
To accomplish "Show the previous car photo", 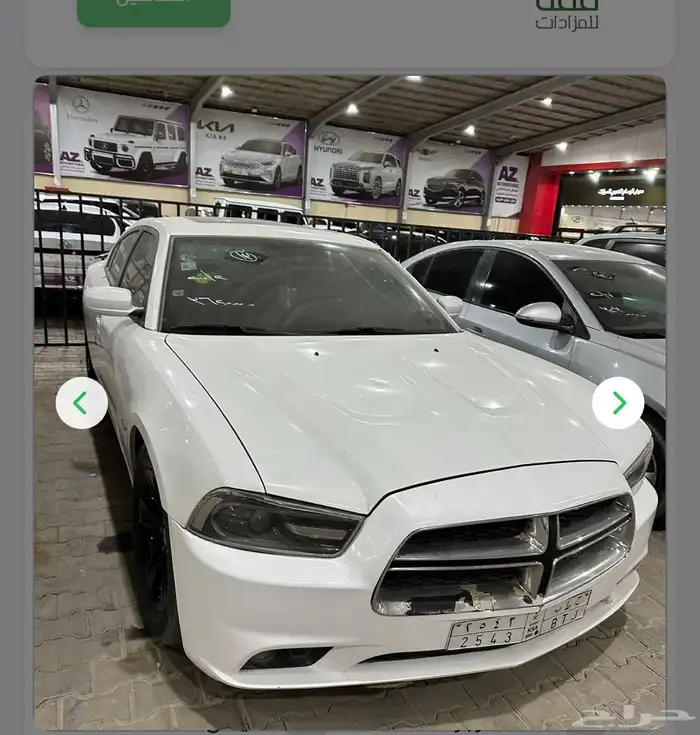I will point(81,403).
